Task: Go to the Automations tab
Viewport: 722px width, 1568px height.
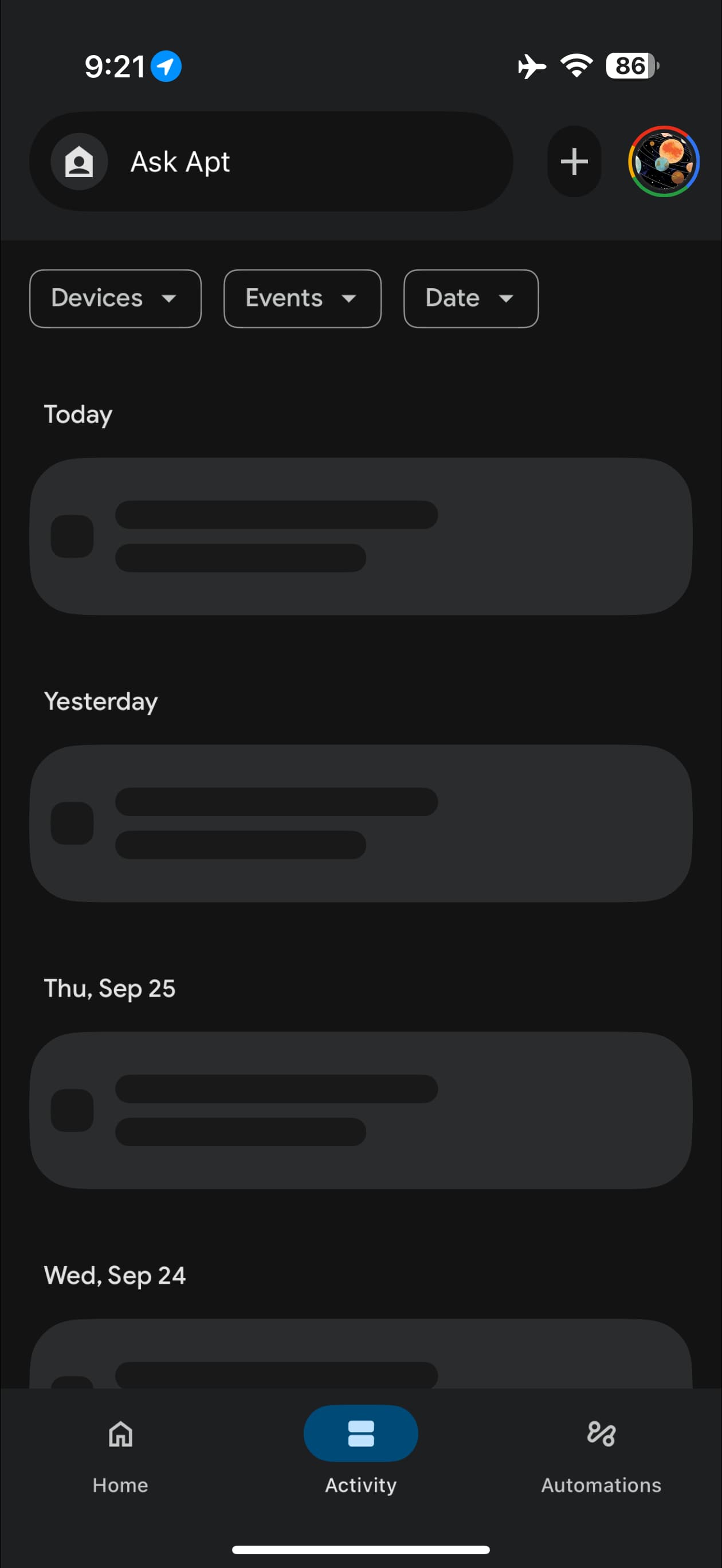Action: [601, 1448]
